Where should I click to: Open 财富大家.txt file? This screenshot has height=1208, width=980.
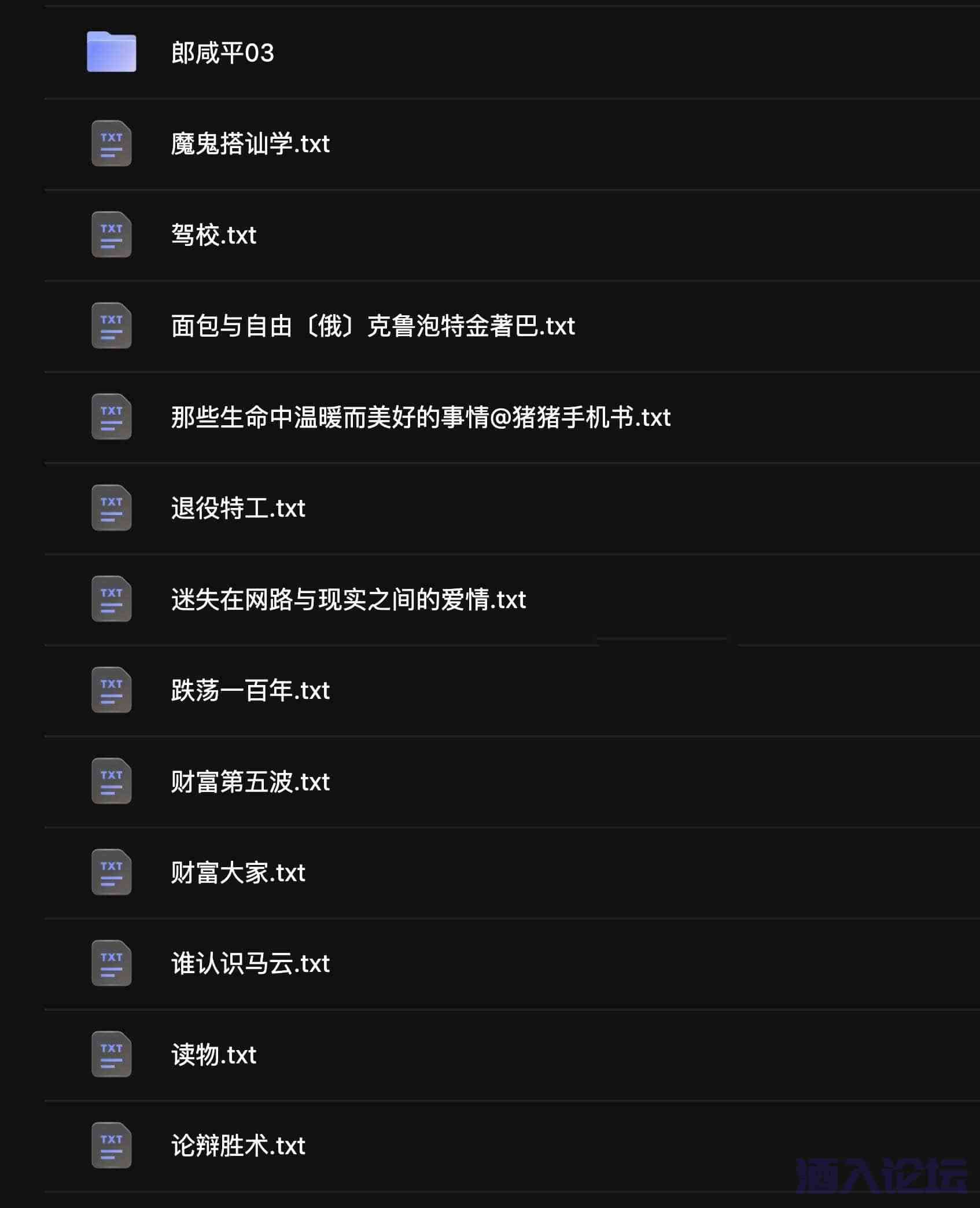pyautogui.click(x=238, y=873)
